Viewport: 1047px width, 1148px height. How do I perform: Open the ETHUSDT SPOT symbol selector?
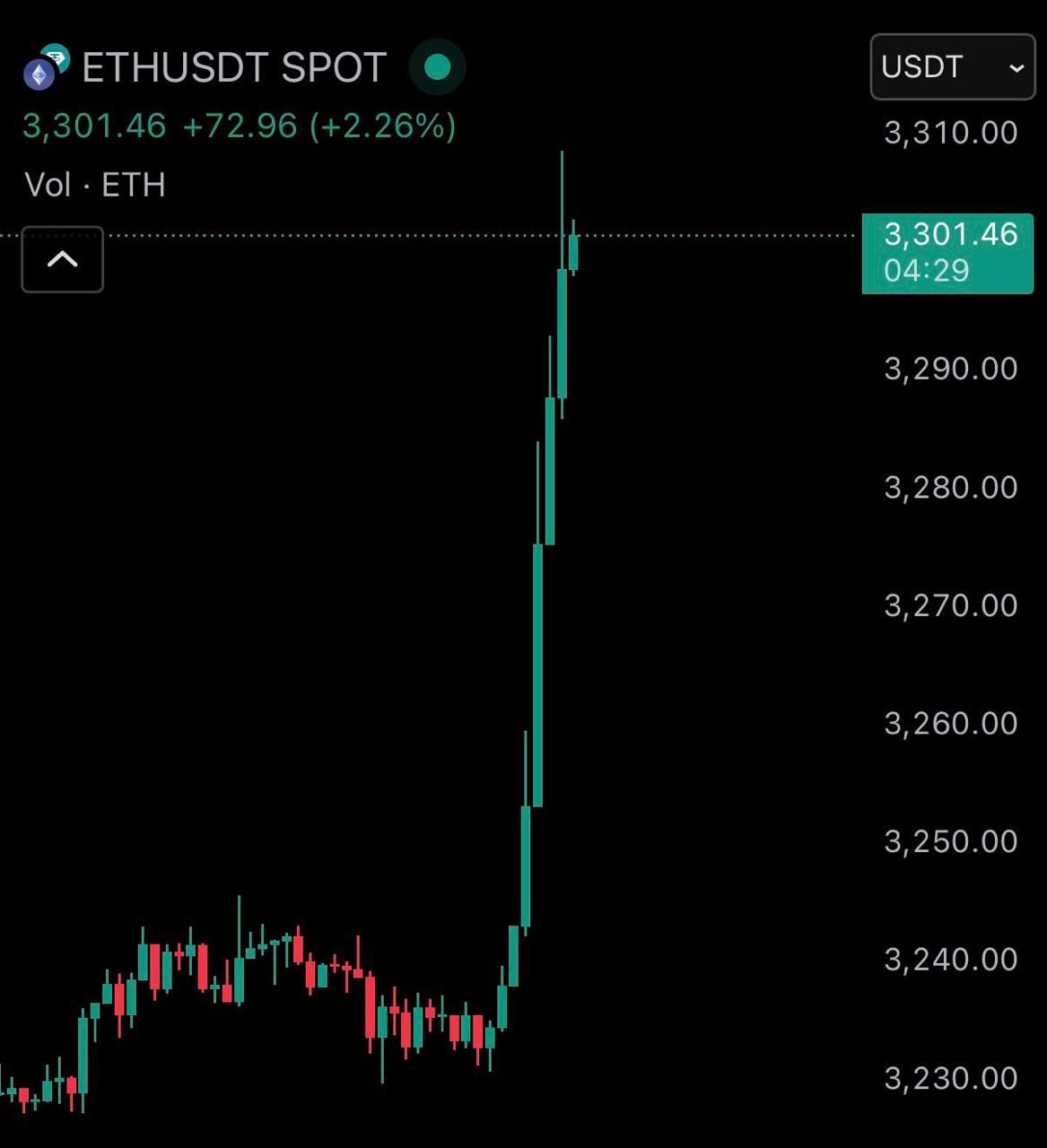(233, 68)
